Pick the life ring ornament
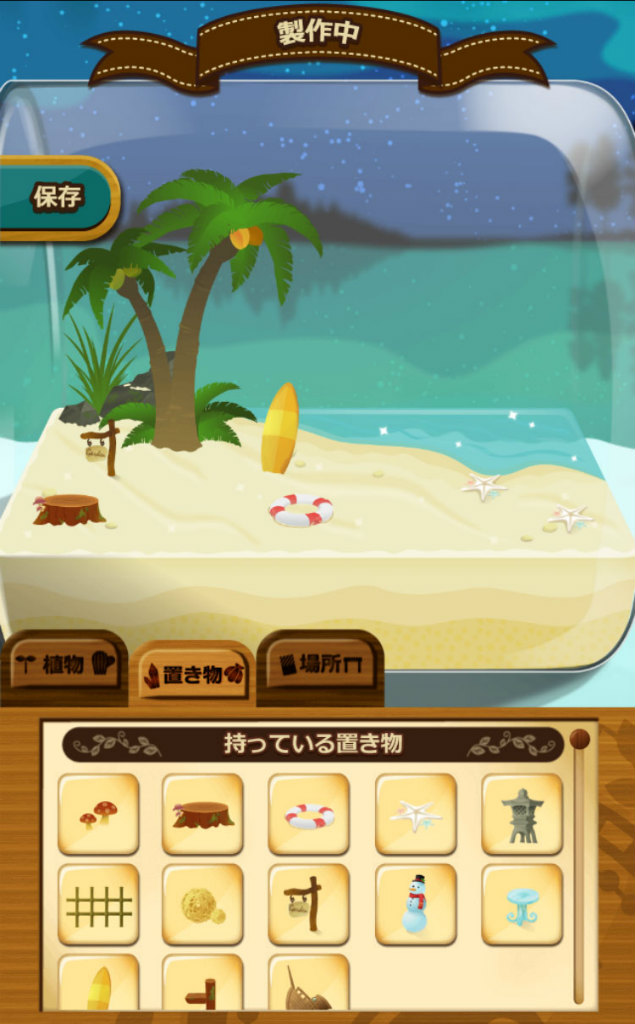 [309, 813]
